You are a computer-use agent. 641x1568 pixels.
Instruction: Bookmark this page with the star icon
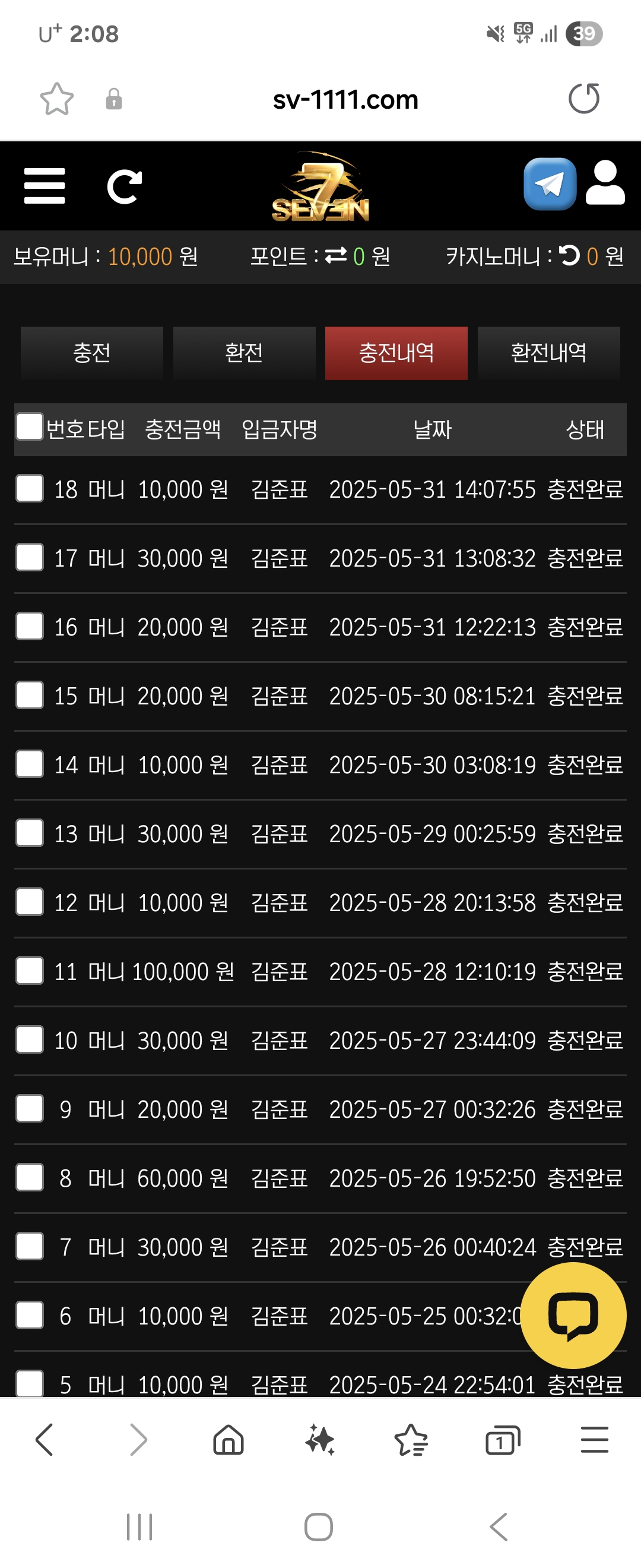click(56, 99)
